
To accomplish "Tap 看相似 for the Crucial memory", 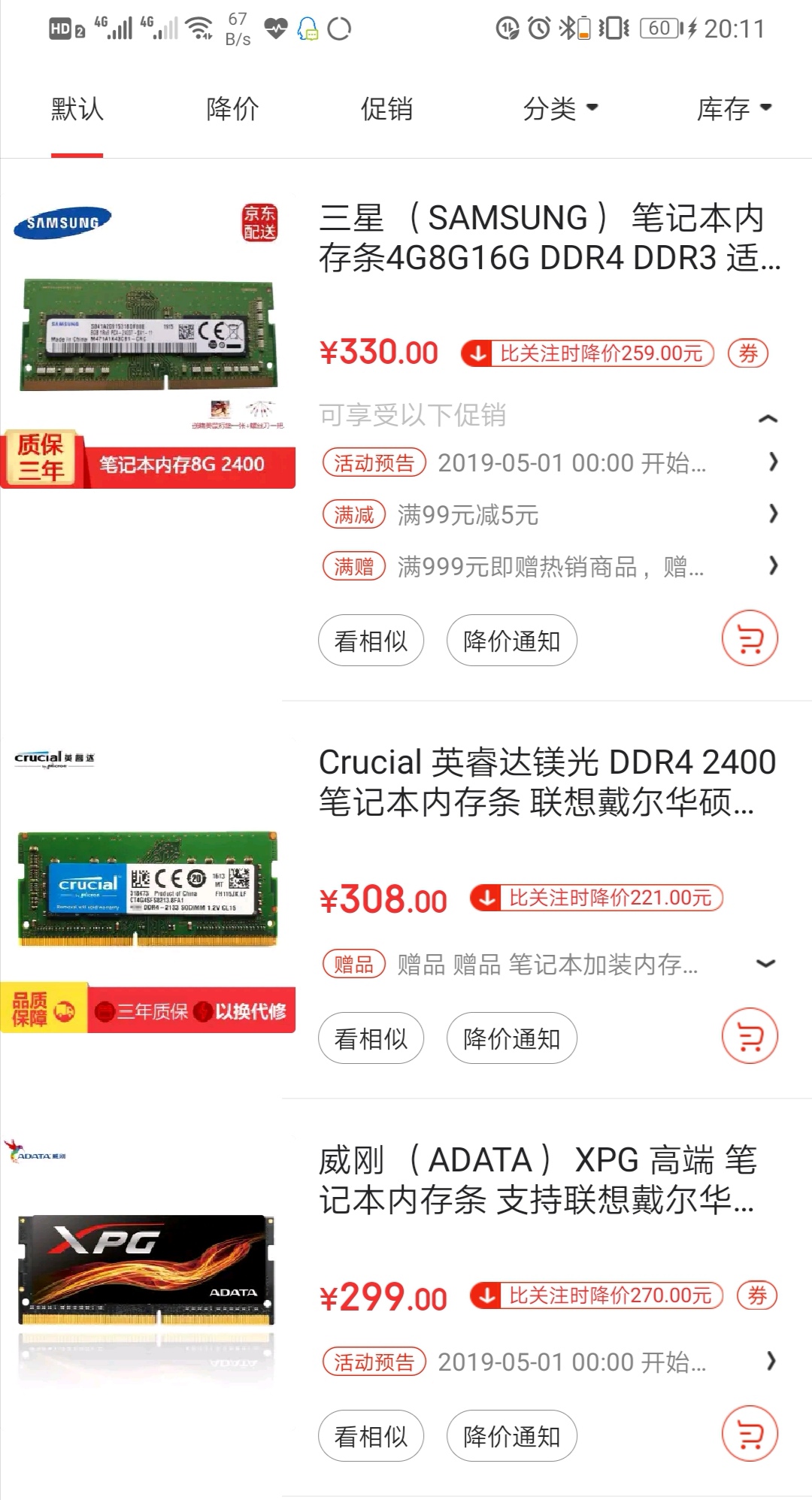I will click(371, 1038).
